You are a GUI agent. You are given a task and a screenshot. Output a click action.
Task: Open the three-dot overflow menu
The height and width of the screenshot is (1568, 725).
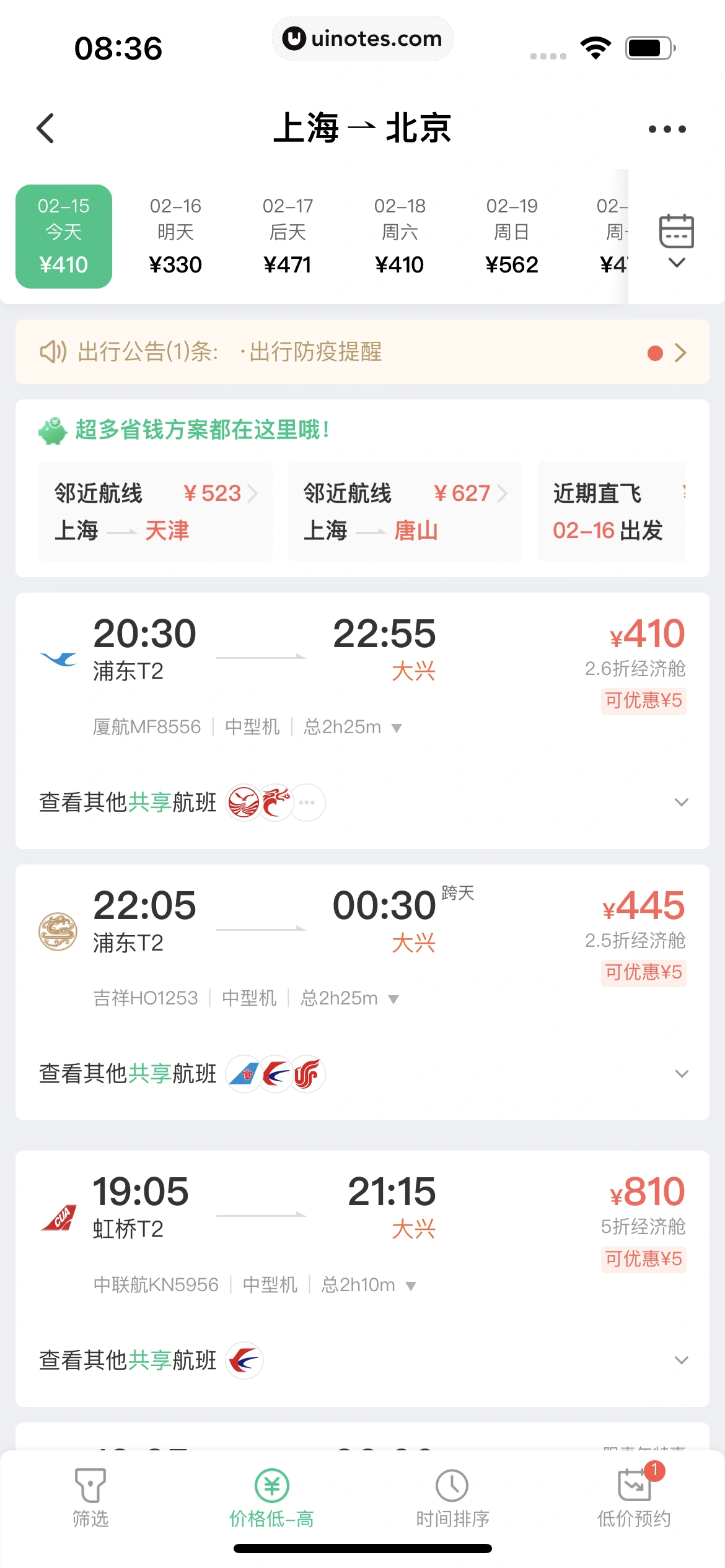(x=667, y=129)
